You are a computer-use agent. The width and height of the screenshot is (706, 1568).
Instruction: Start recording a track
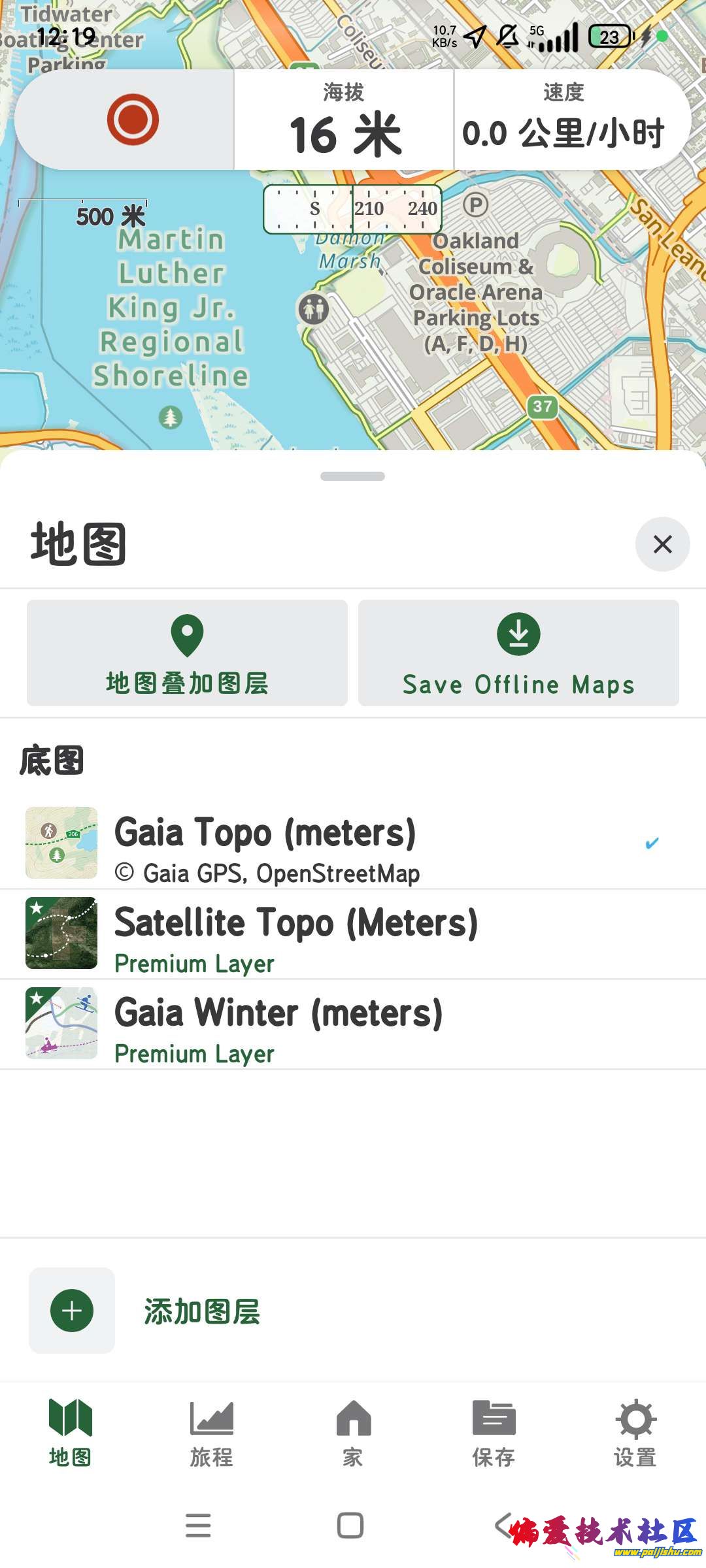coord(133,120)
